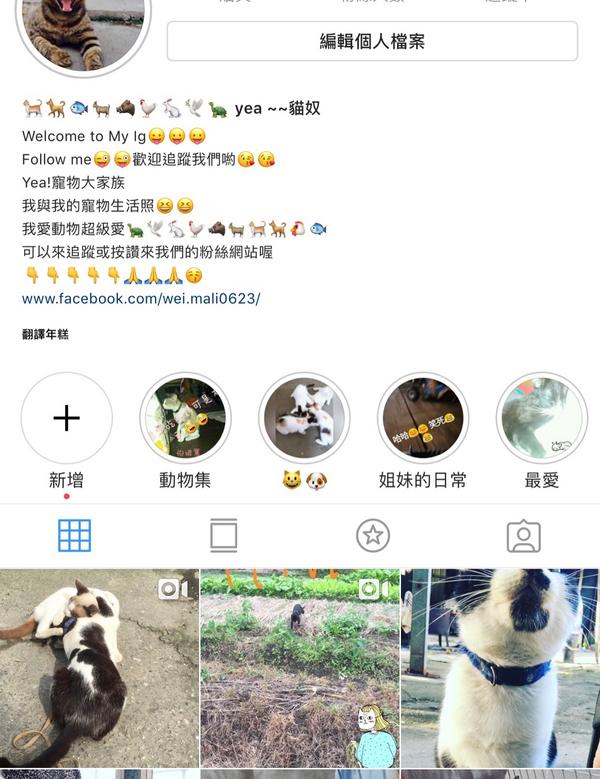Tap 翻譯年糕 to translate the bio
The image size is (600, 779).
coord(45,335)
